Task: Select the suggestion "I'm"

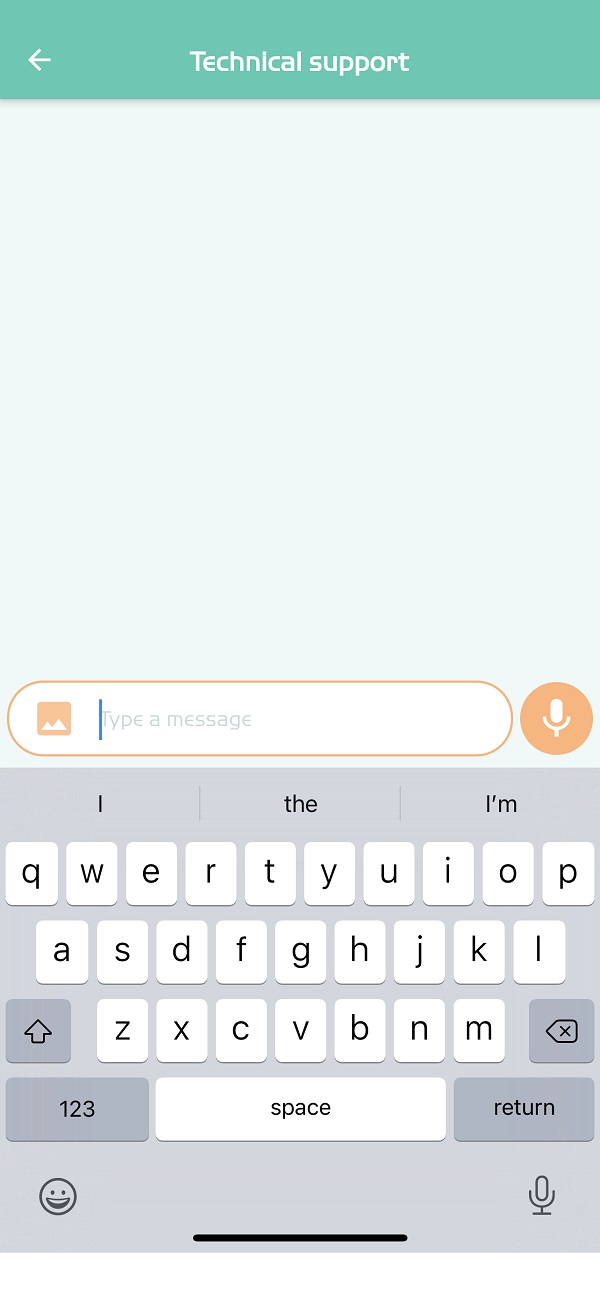Action: point(500,804)
